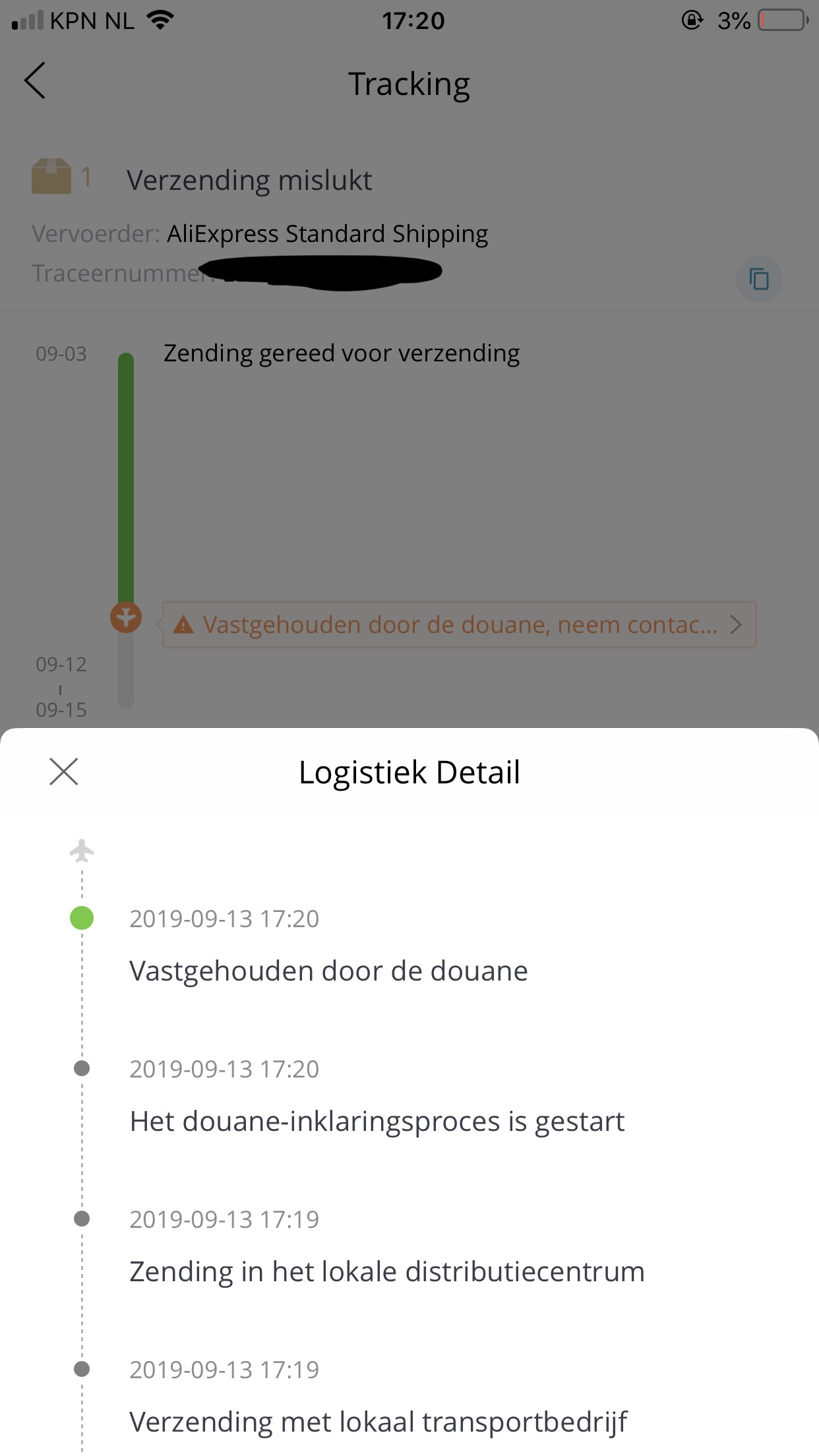The width and height of the screenshot is (819, 1456).
Task: Open the customs hold warning banner
Action: coord(459,624)
